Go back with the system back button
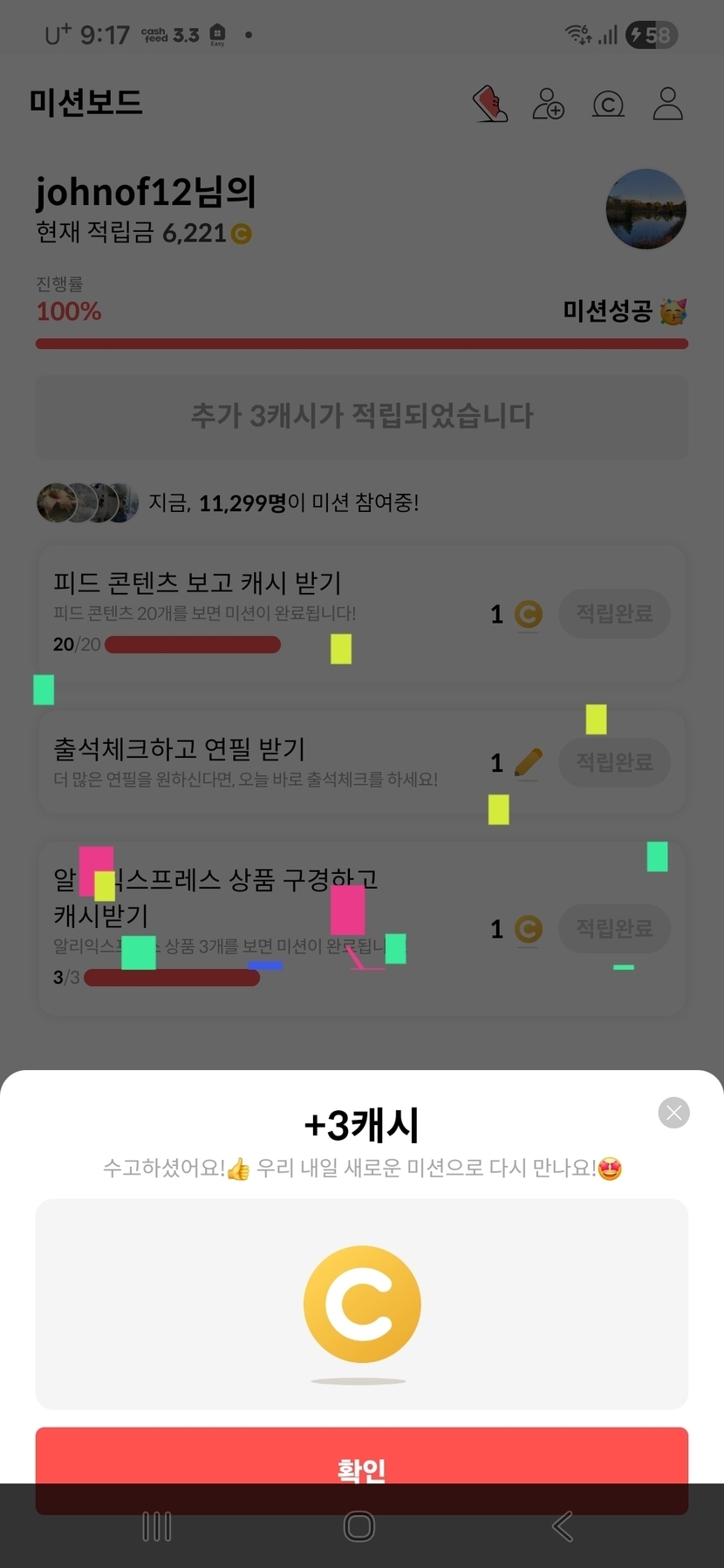The image size is (724, 1568). click(x=563, y=1526)
